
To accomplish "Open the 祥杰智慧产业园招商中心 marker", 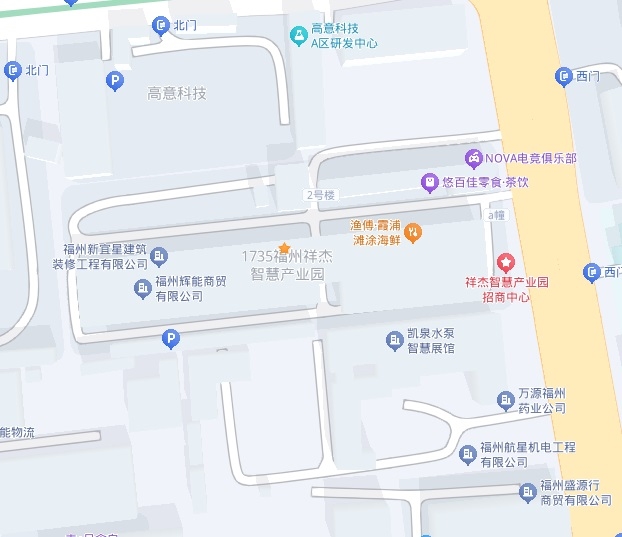I will point(506,262).
